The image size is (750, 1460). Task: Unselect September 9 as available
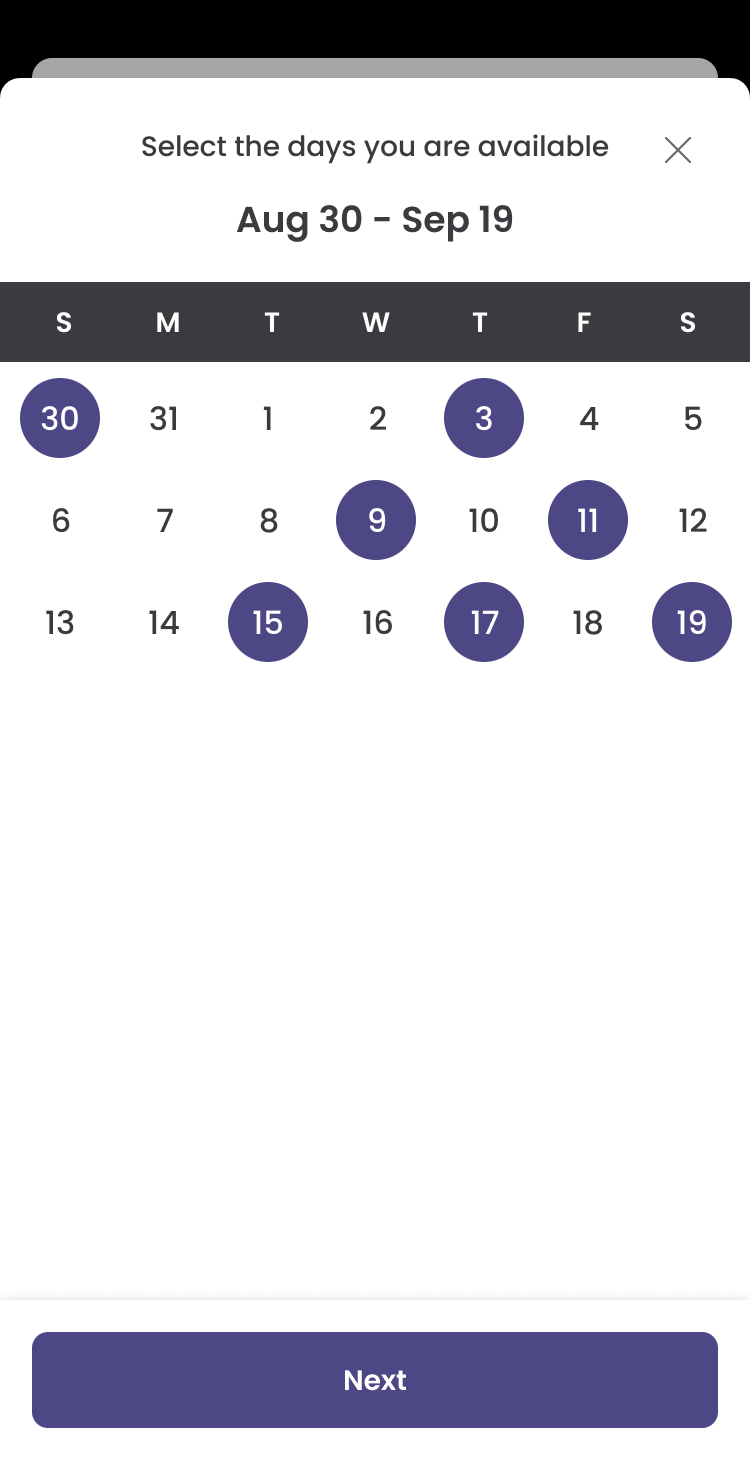376,520
